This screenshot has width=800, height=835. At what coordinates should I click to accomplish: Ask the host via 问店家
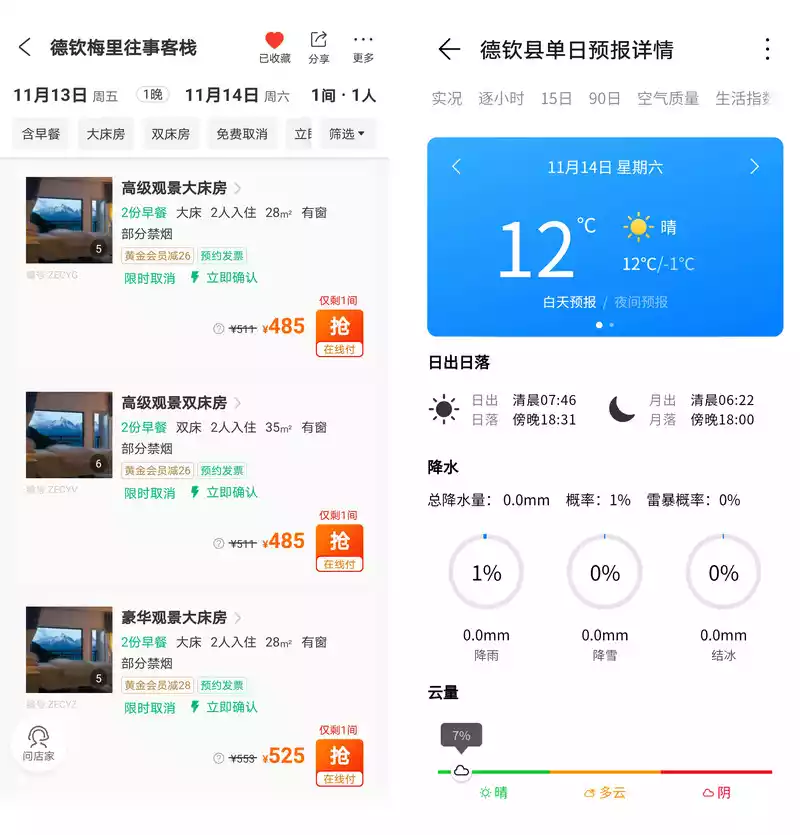pos(39,744)
